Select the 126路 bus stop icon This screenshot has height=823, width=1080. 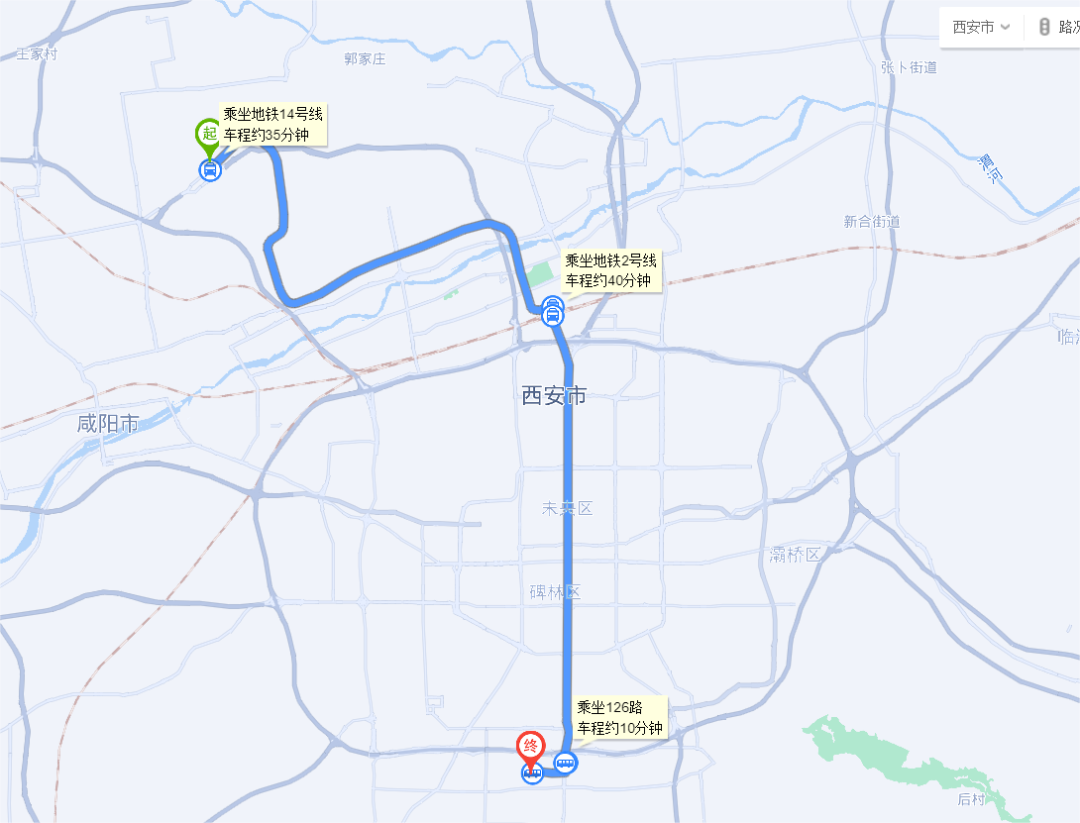click(x=566, y=764)
